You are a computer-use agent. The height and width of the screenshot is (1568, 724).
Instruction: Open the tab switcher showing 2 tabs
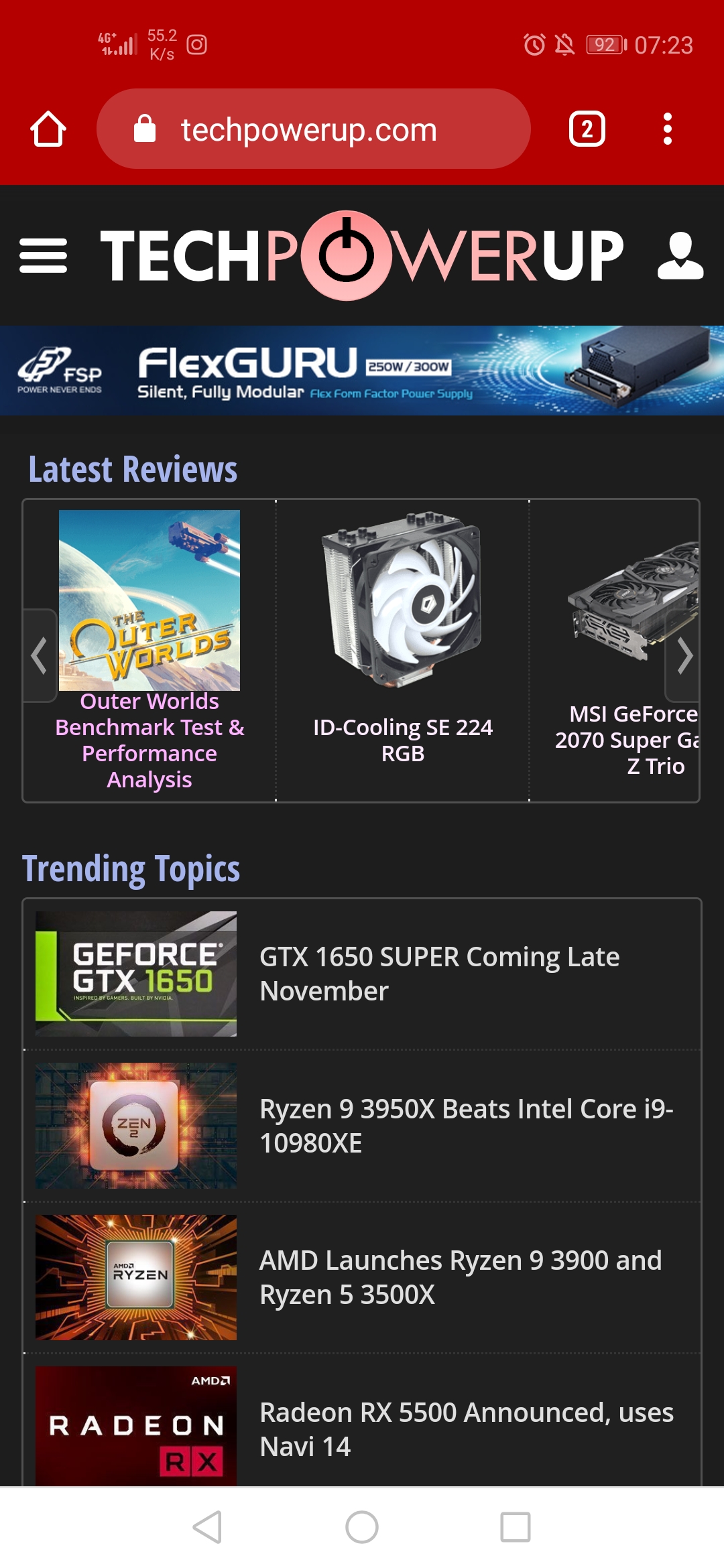click(587, 129)
